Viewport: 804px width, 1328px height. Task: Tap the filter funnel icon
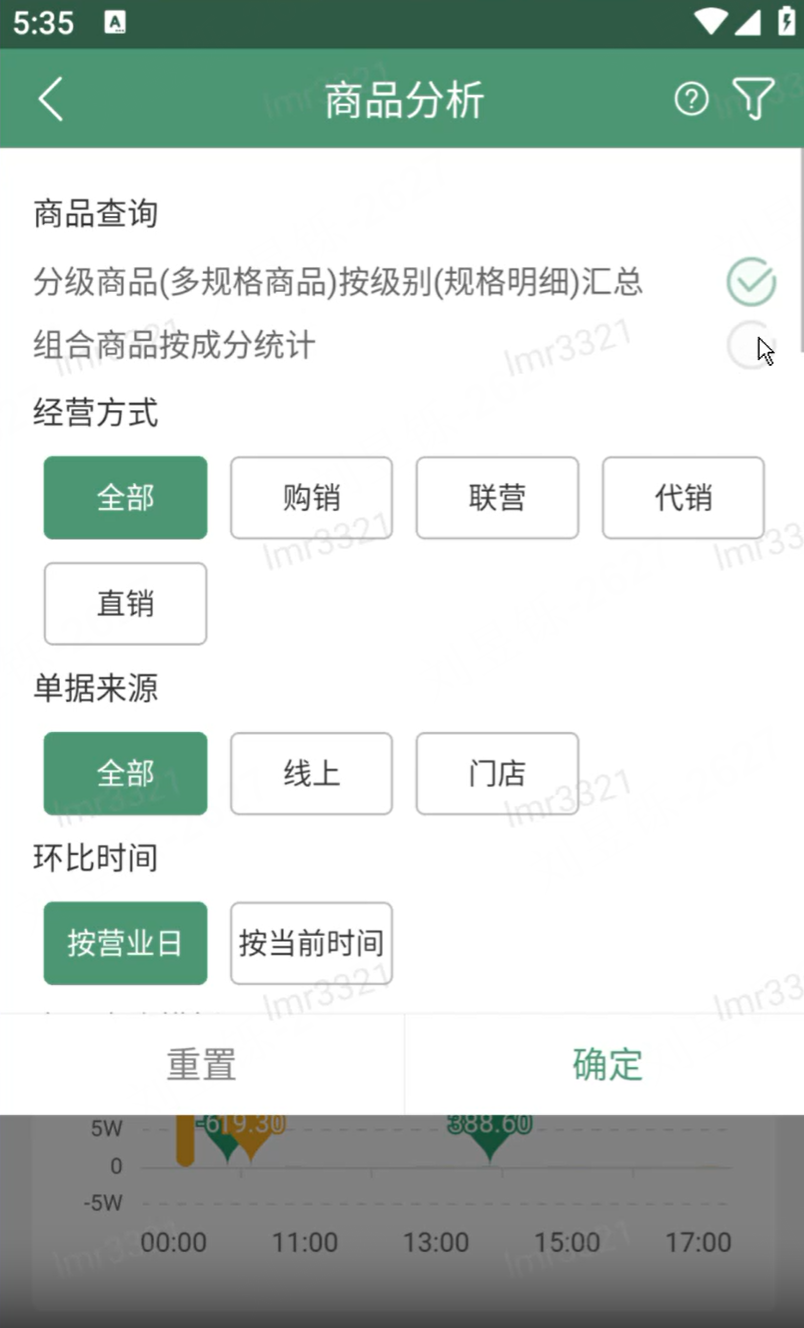[x=753, y=99]
